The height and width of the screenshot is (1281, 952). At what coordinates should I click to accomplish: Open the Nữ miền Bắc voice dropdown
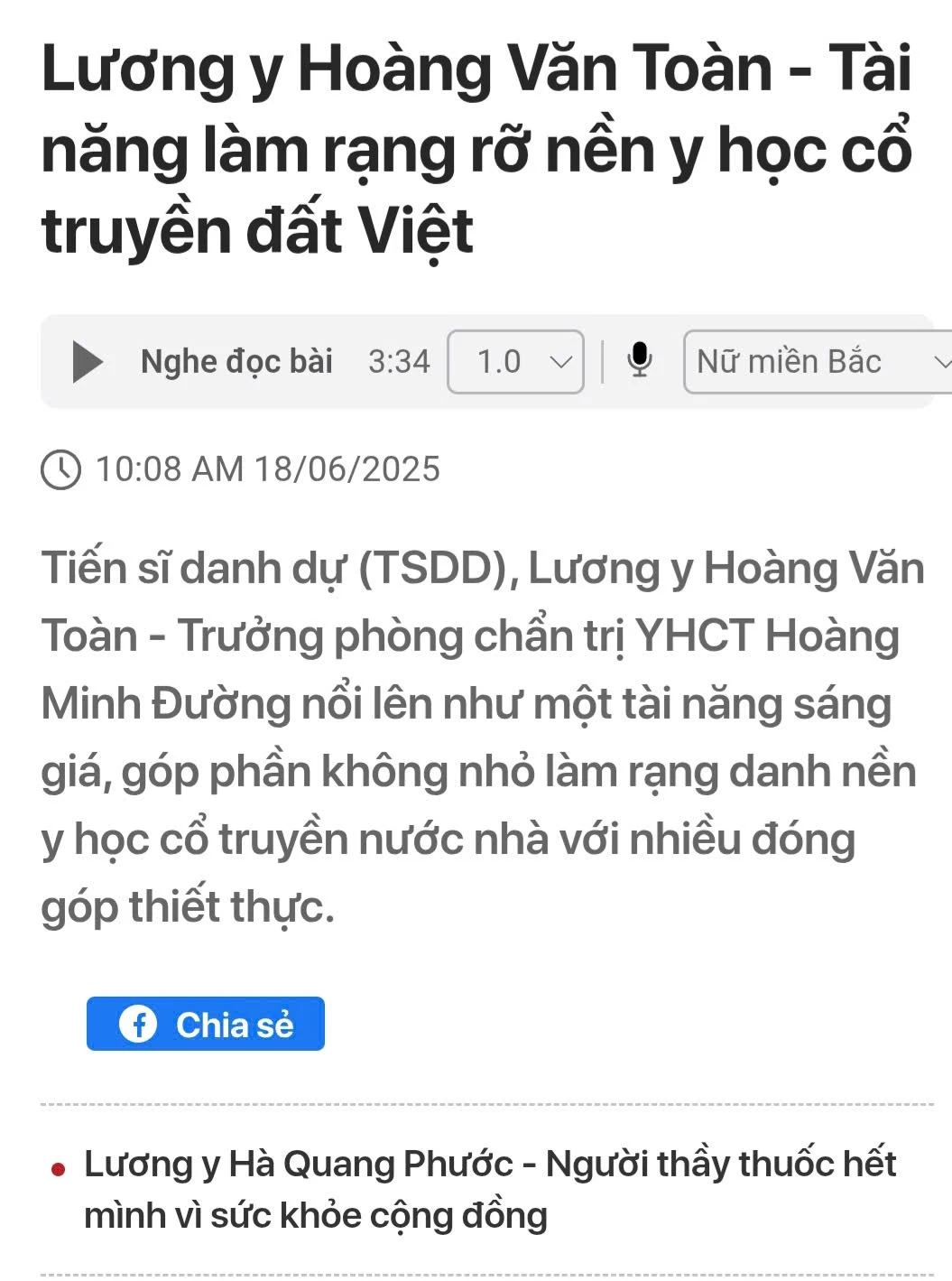[817, 362]
